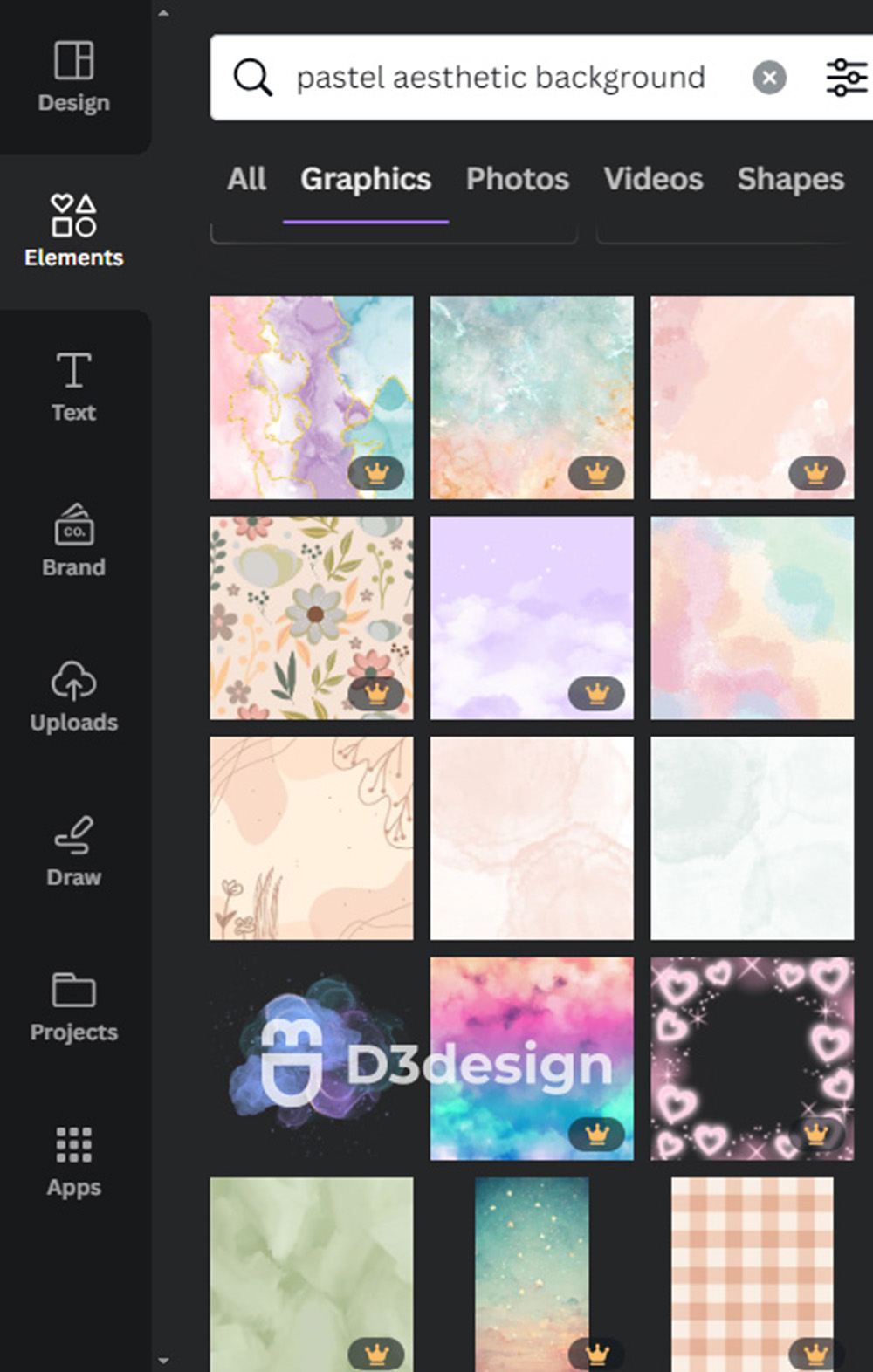Clear the search query text
The height and width of the screenshot is (1372, 873).
[769, 78]
